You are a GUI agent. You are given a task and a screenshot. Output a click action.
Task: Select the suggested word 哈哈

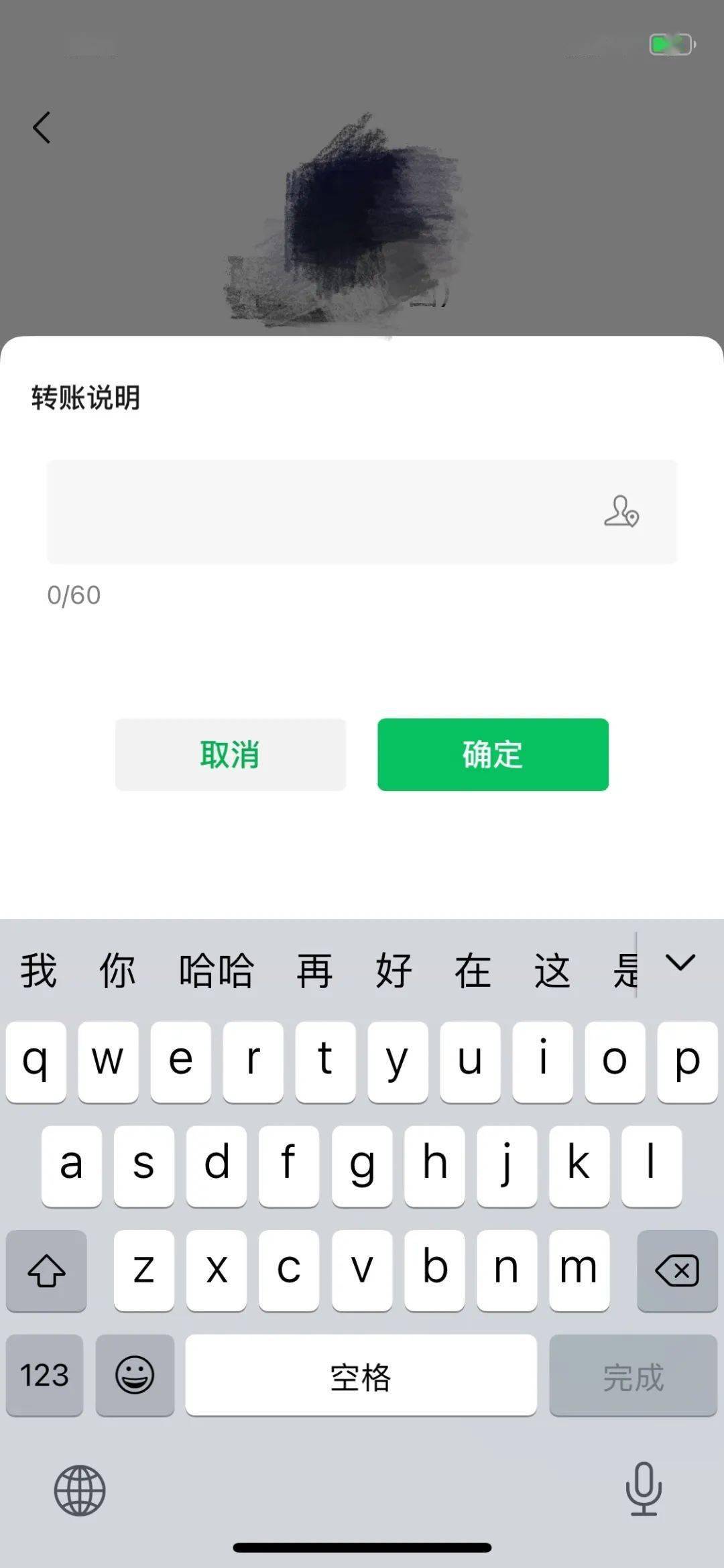pyautogui.click(x=216, y=970)
